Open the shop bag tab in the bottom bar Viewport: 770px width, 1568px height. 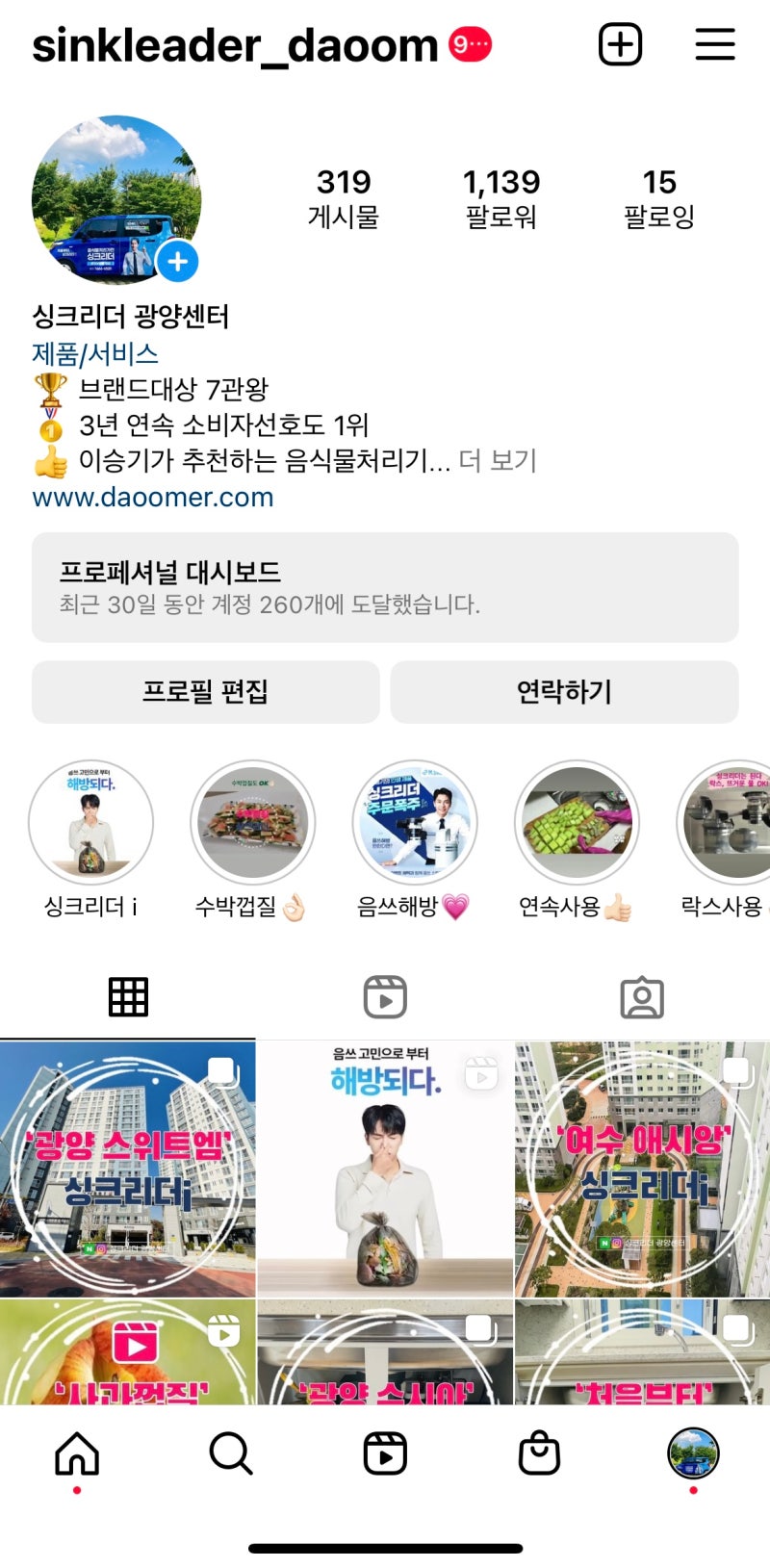click(x=539, y=1453)
